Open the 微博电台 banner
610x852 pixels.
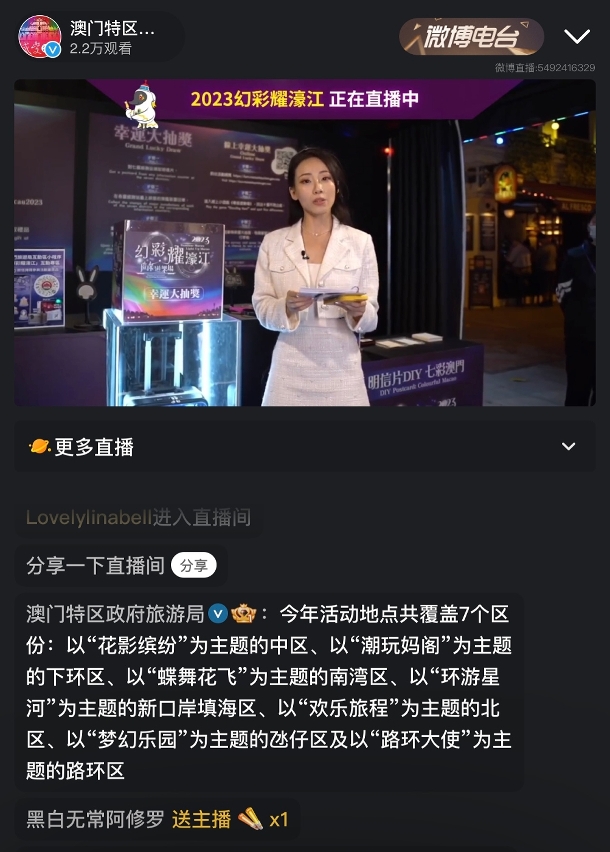click(472, 38)
